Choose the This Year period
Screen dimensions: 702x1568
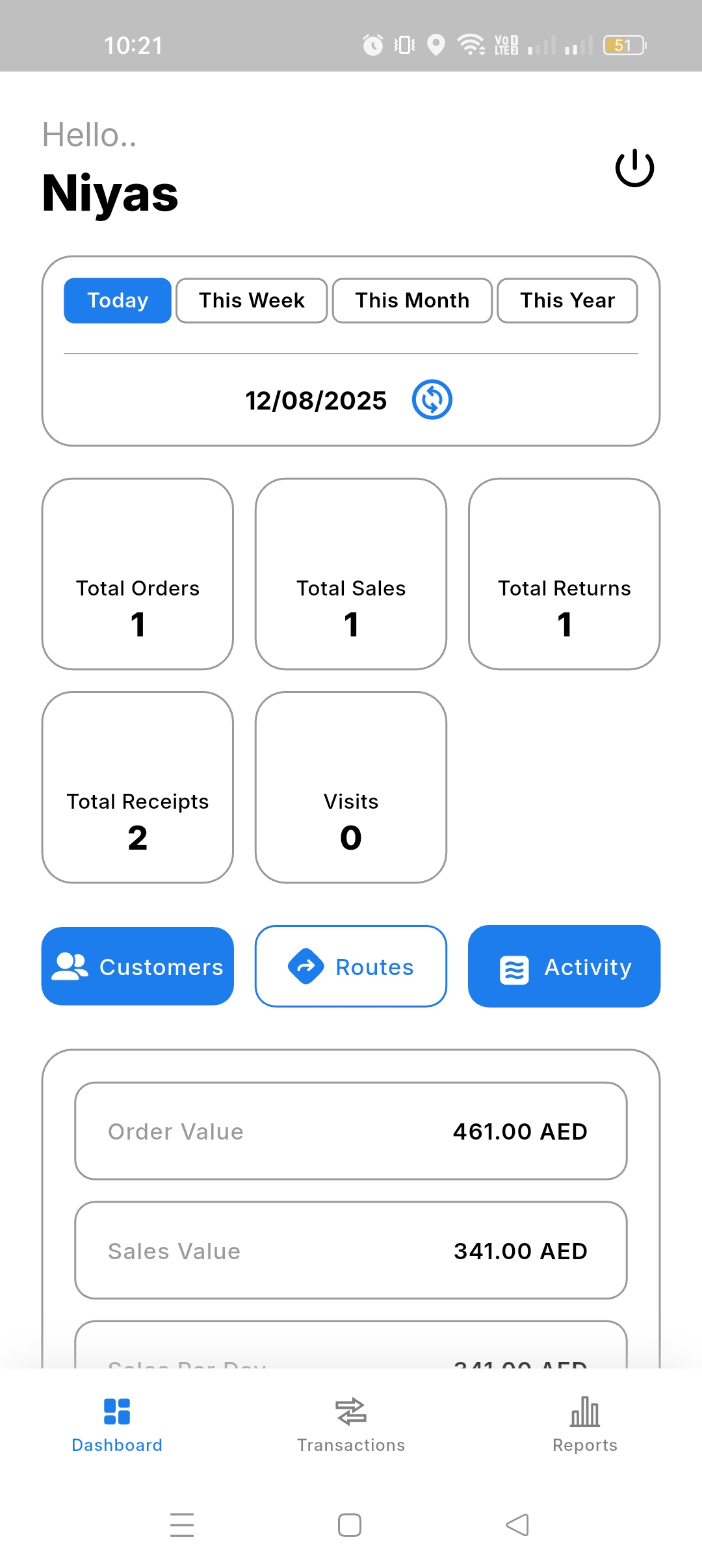[567, 300]
